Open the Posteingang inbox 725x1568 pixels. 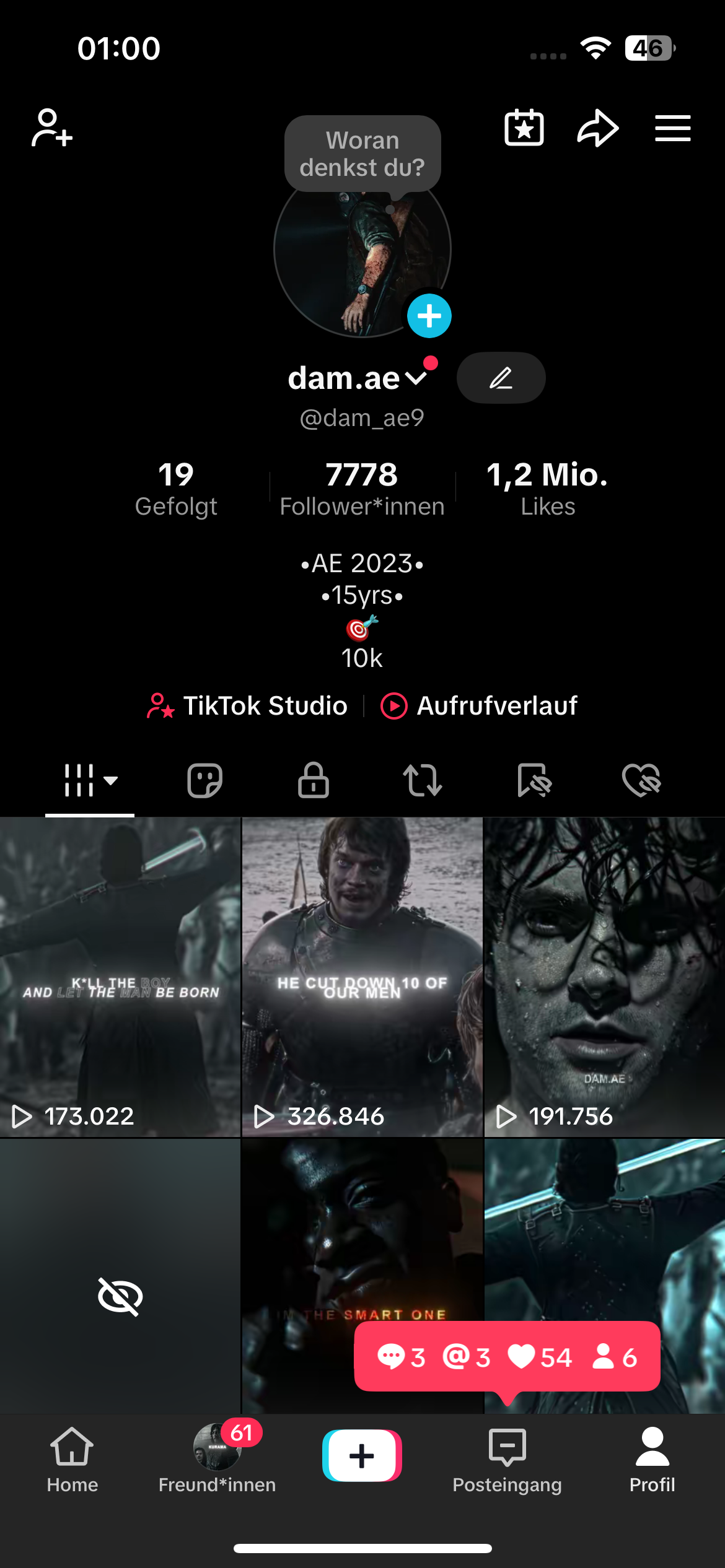click(507, 1460)
